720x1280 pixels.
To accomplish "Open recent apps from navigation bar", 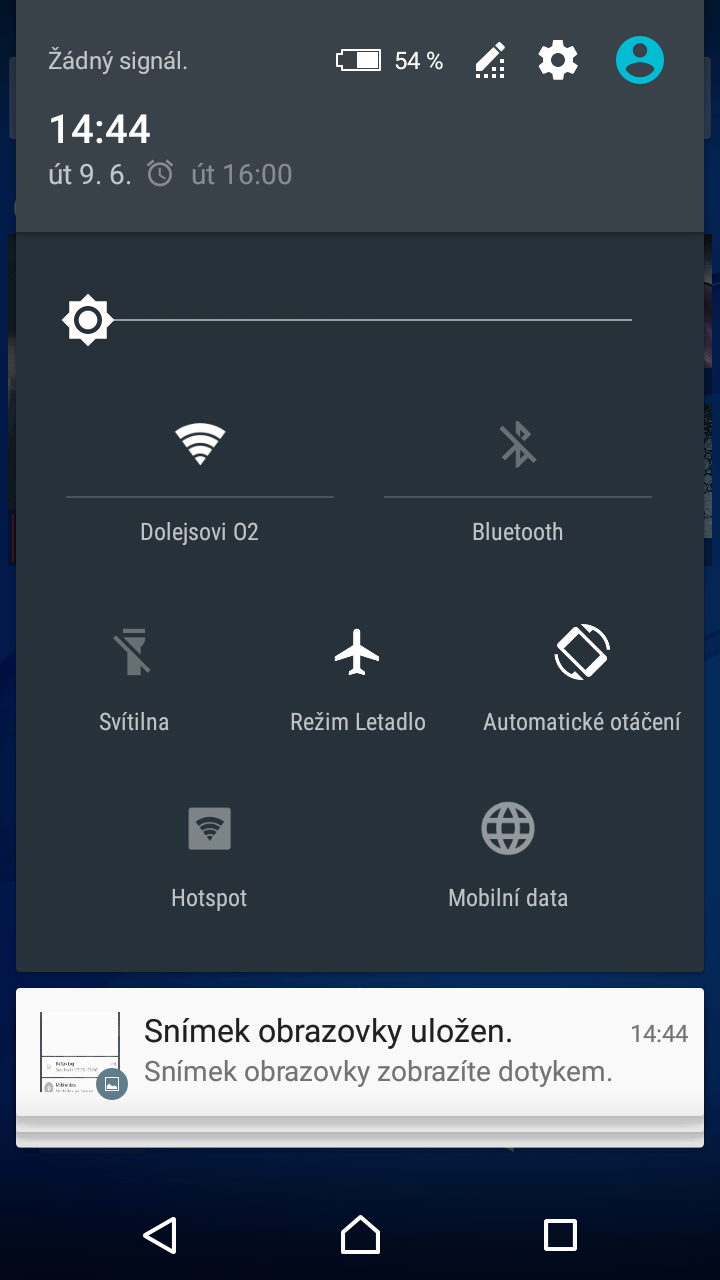I will pos(560,1235).
